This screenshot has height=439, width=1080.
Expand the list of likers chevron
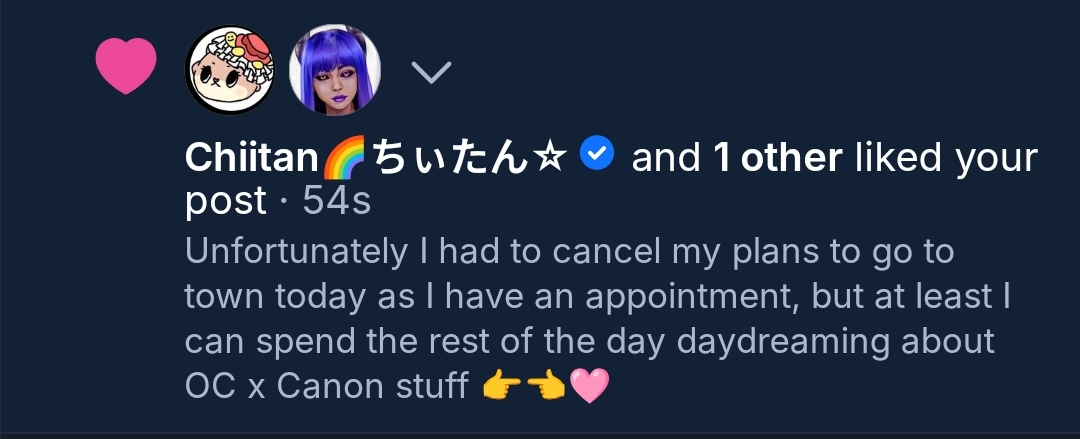coord(431,71)
